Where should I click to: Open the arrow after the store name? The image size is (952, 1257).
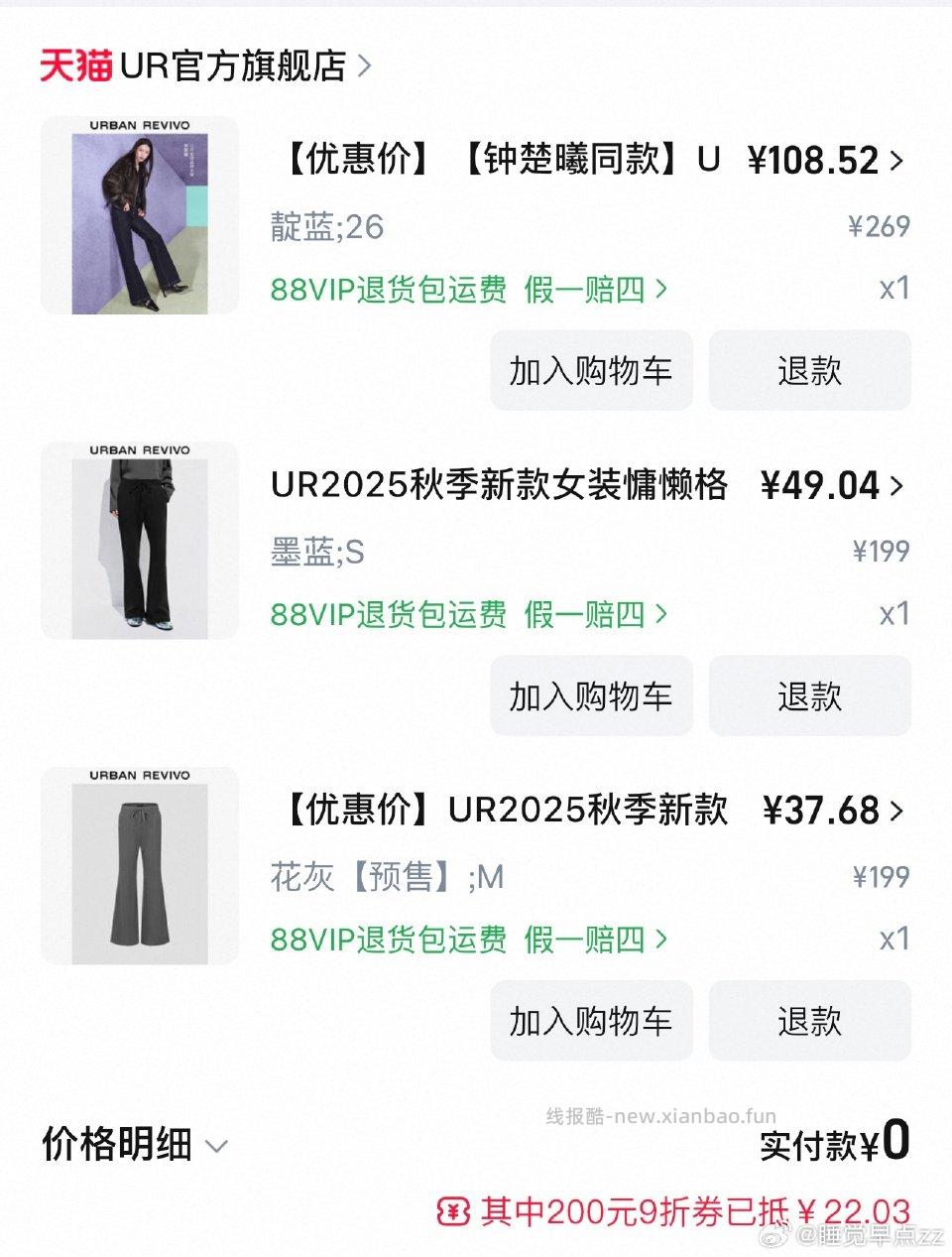(x=365, y=65)
